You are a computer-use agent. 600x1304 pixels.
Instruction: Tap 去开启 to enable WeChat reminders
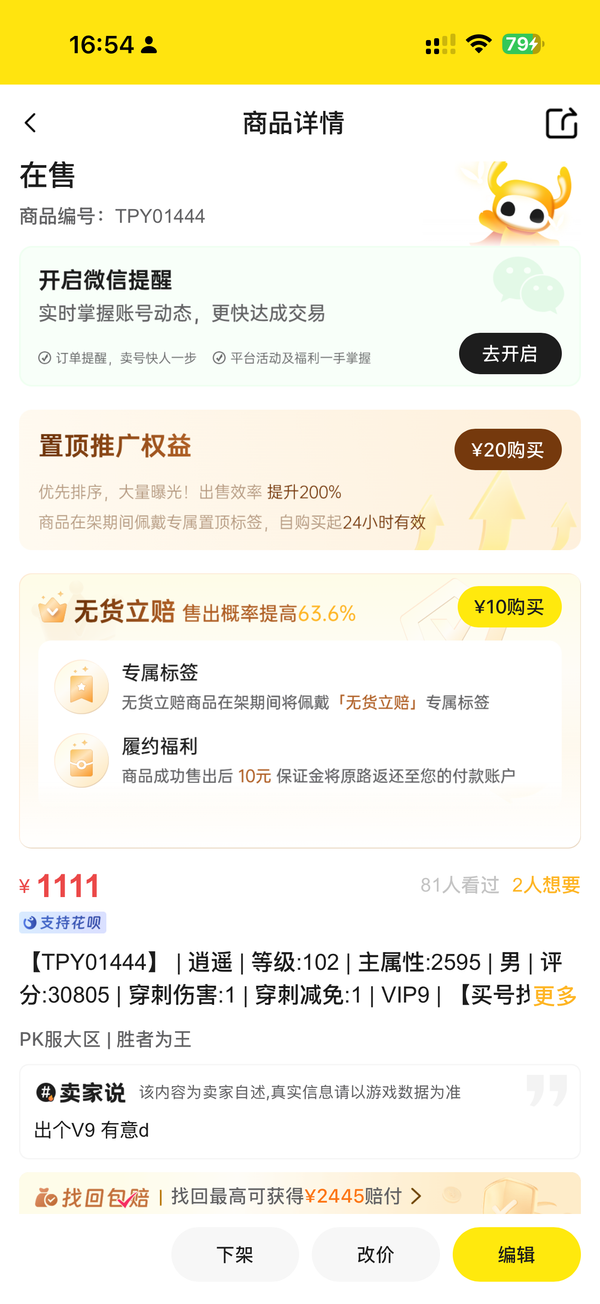click(510, 354)
